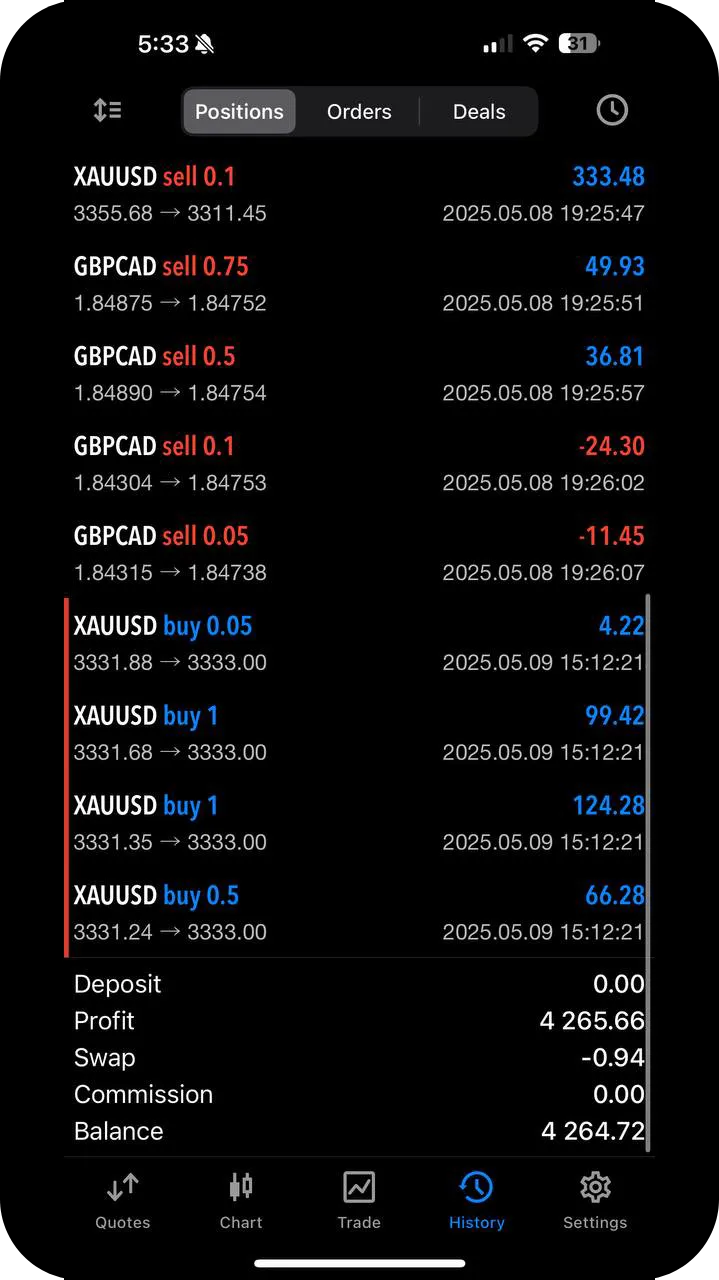Expand the XAUUSD sell 0.1 position
The image size is (719, 1280).
click(x=359, y=194)
